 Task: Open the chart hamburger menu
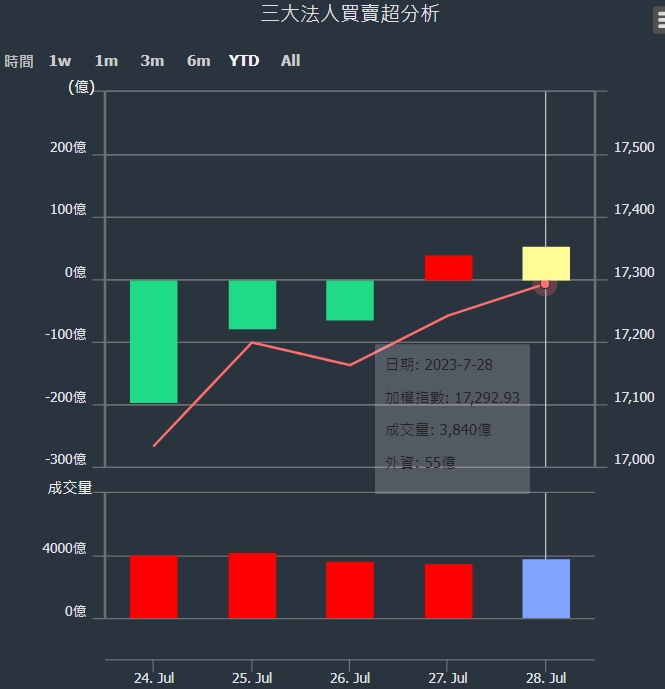click(660, 20)
